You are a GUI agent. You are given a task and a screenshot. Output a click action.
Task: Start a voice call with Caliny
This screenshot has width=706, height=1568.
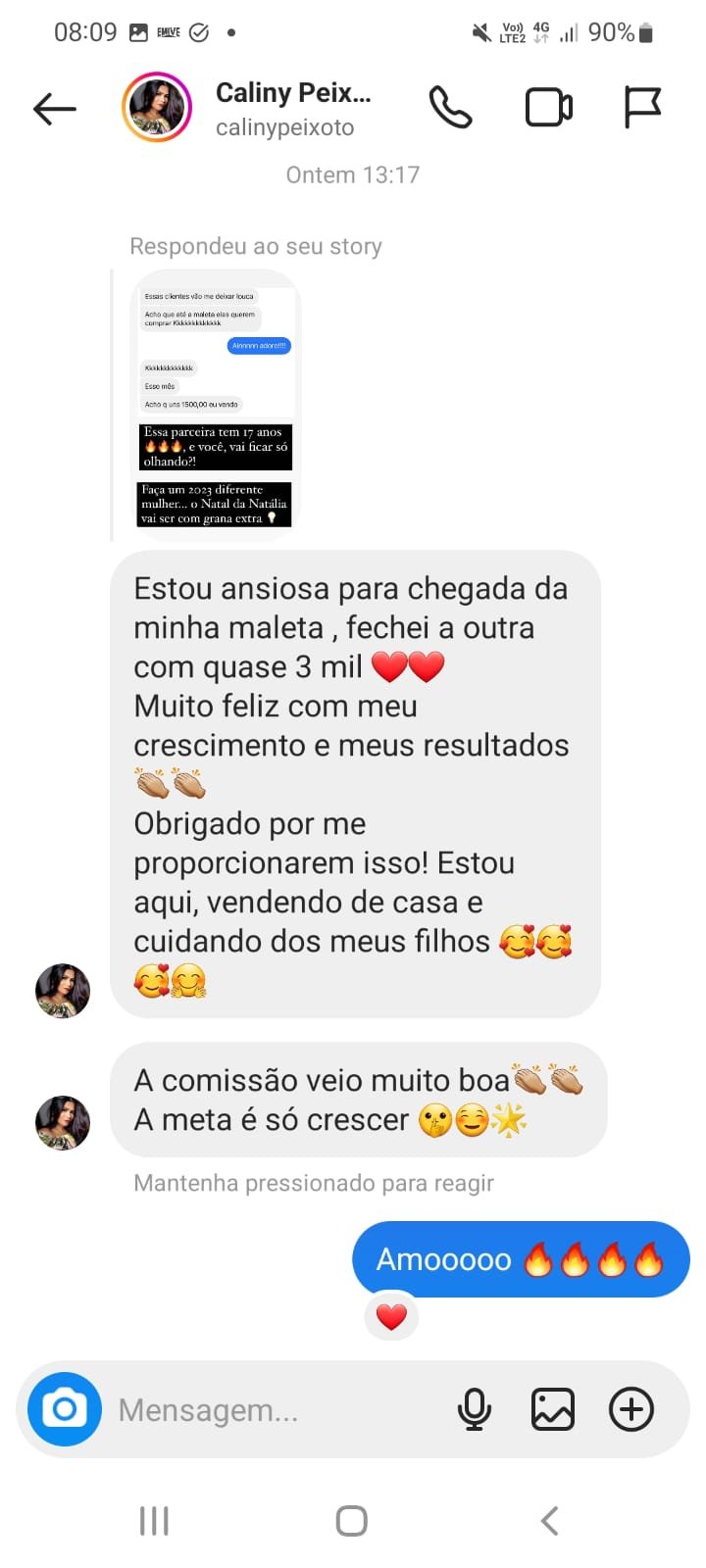pos(450,108)
